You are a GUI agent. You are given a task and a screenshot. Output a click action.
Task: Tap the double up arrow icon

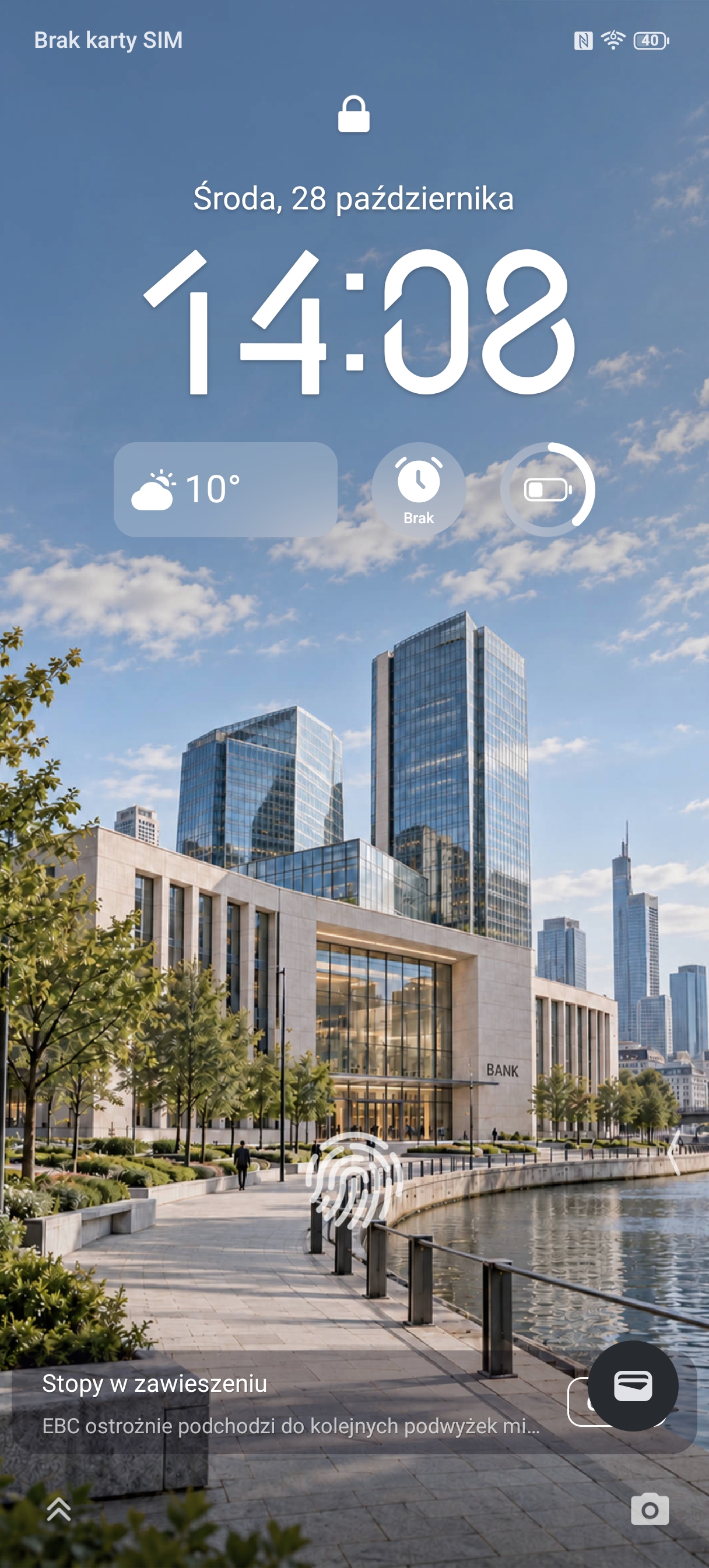[59, 1509]
